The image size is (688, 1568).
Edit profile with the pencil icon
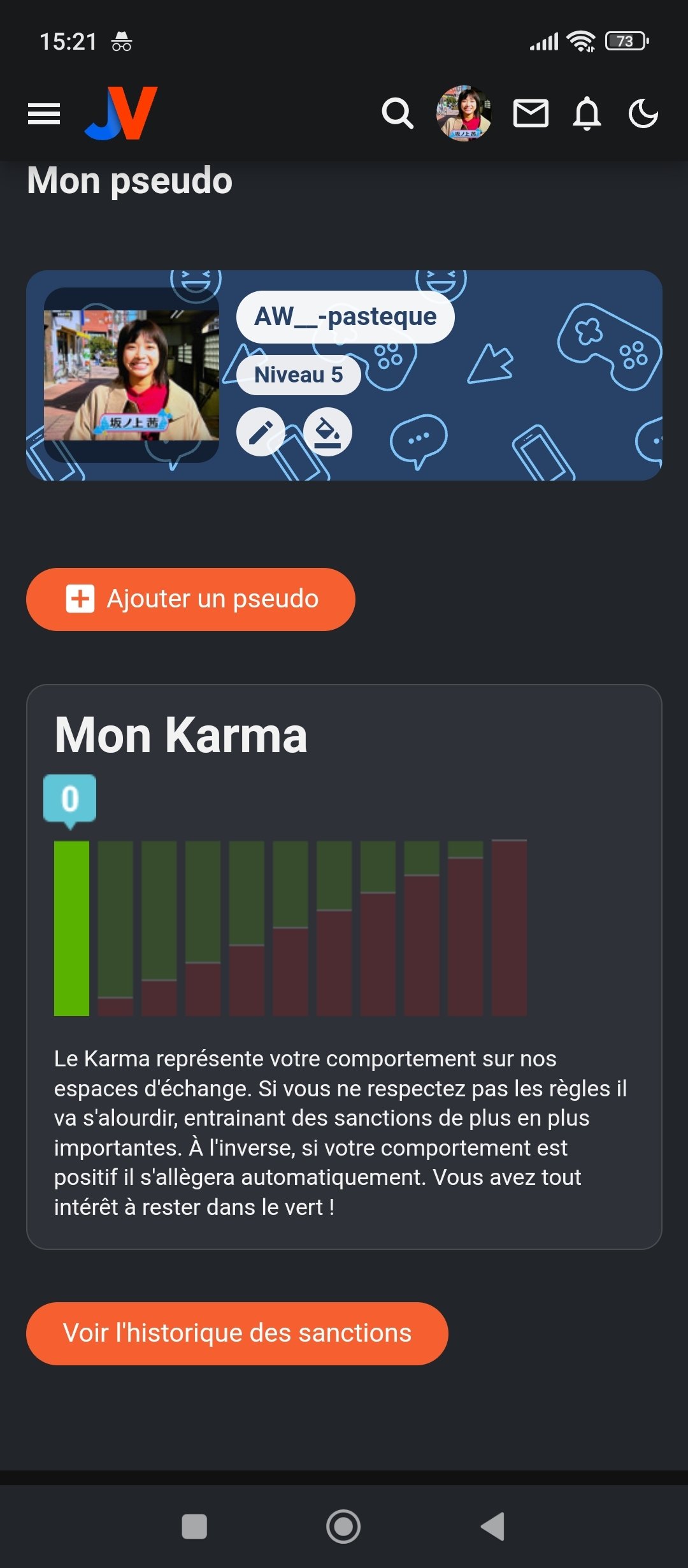261,432
